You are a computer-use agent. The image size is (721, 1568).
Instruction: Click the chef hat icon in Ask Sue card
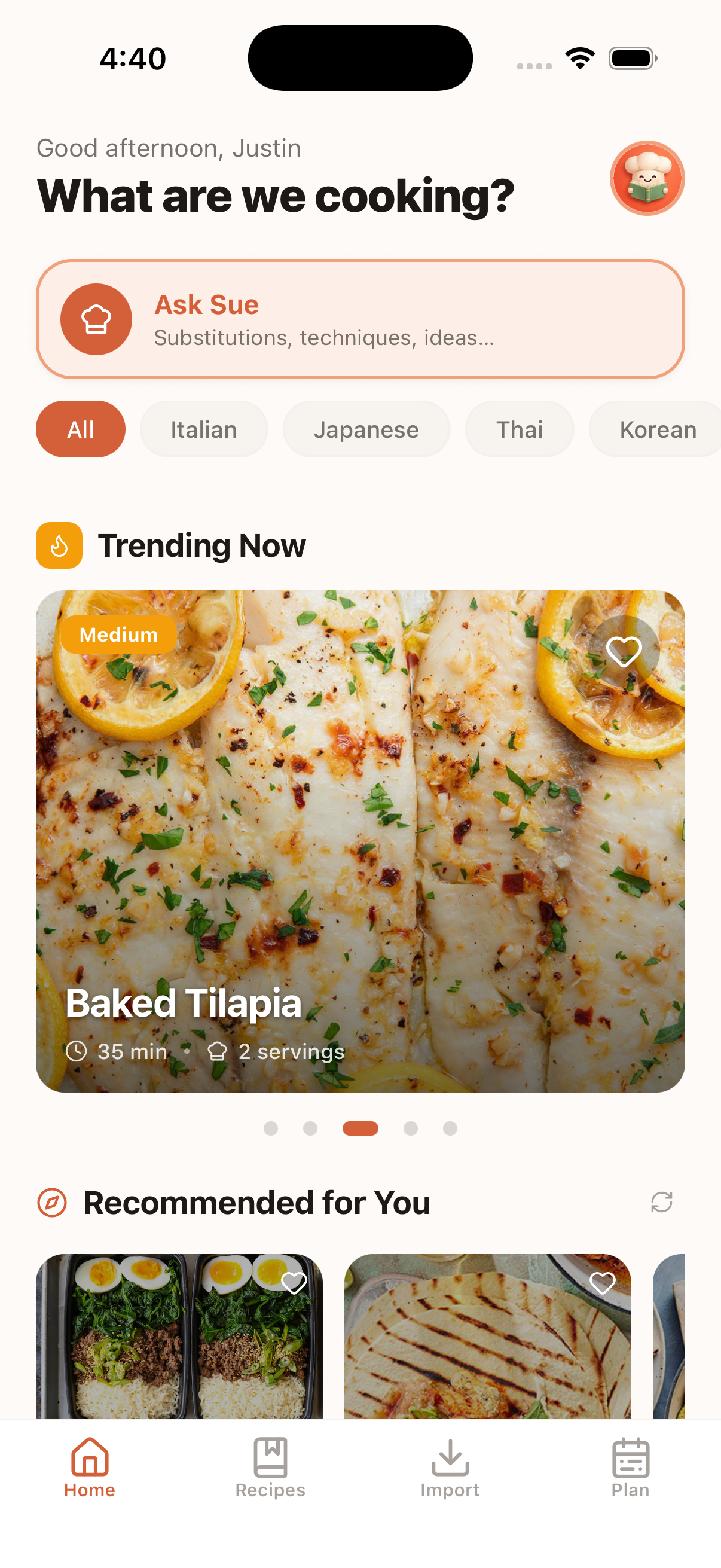(97, 320)
